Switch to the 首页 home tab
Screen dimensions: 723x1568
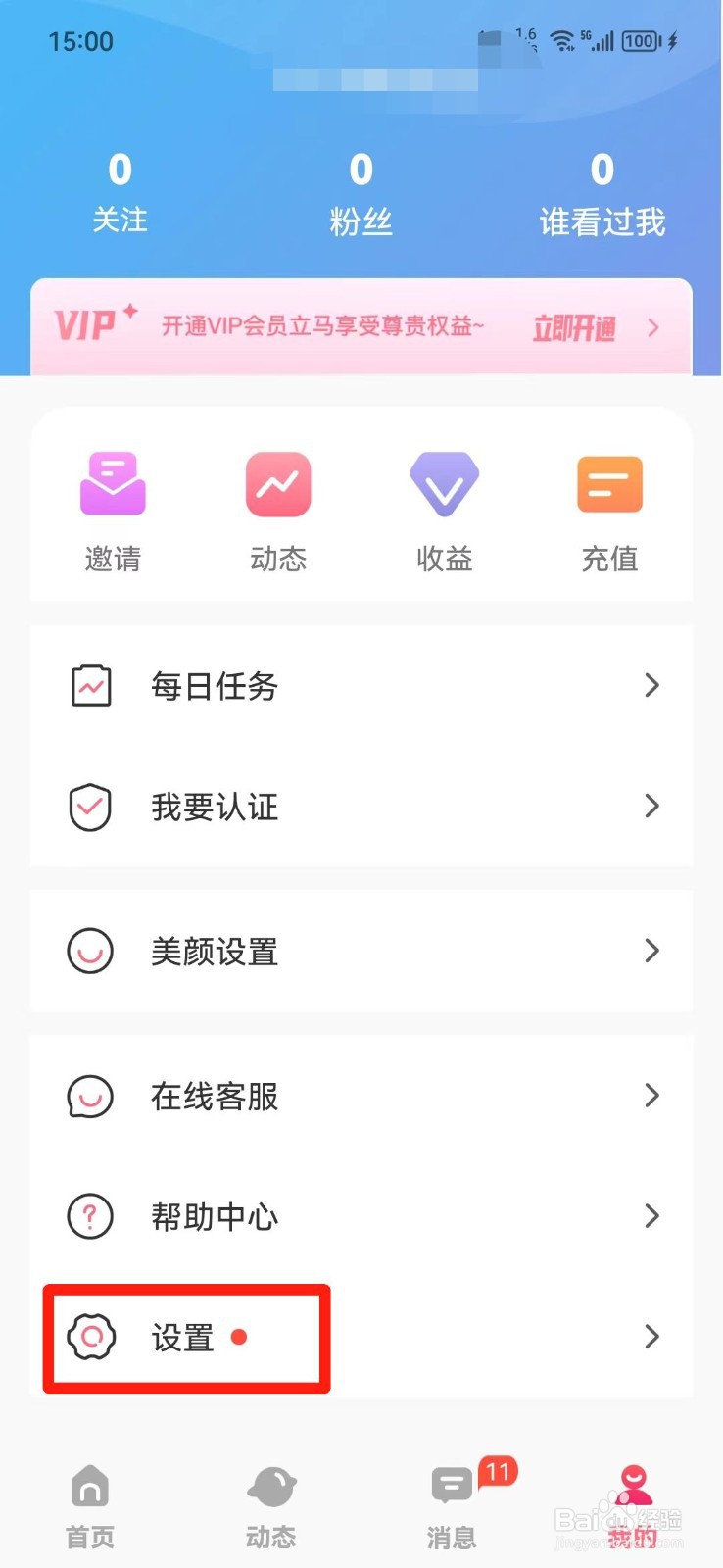tap(90, 1506)
